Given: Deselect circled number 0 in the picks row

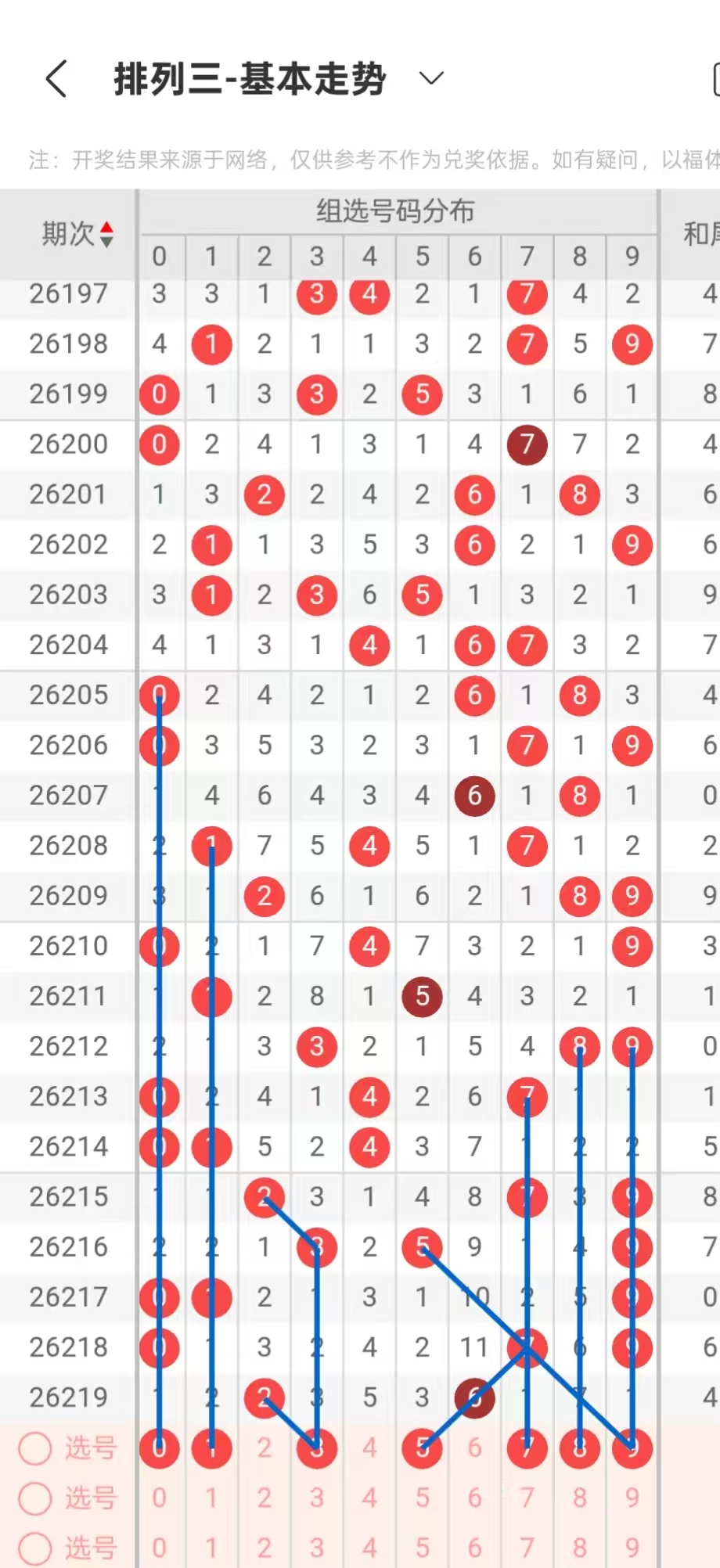Looking at the screenshot, I should coord(160,1448).
